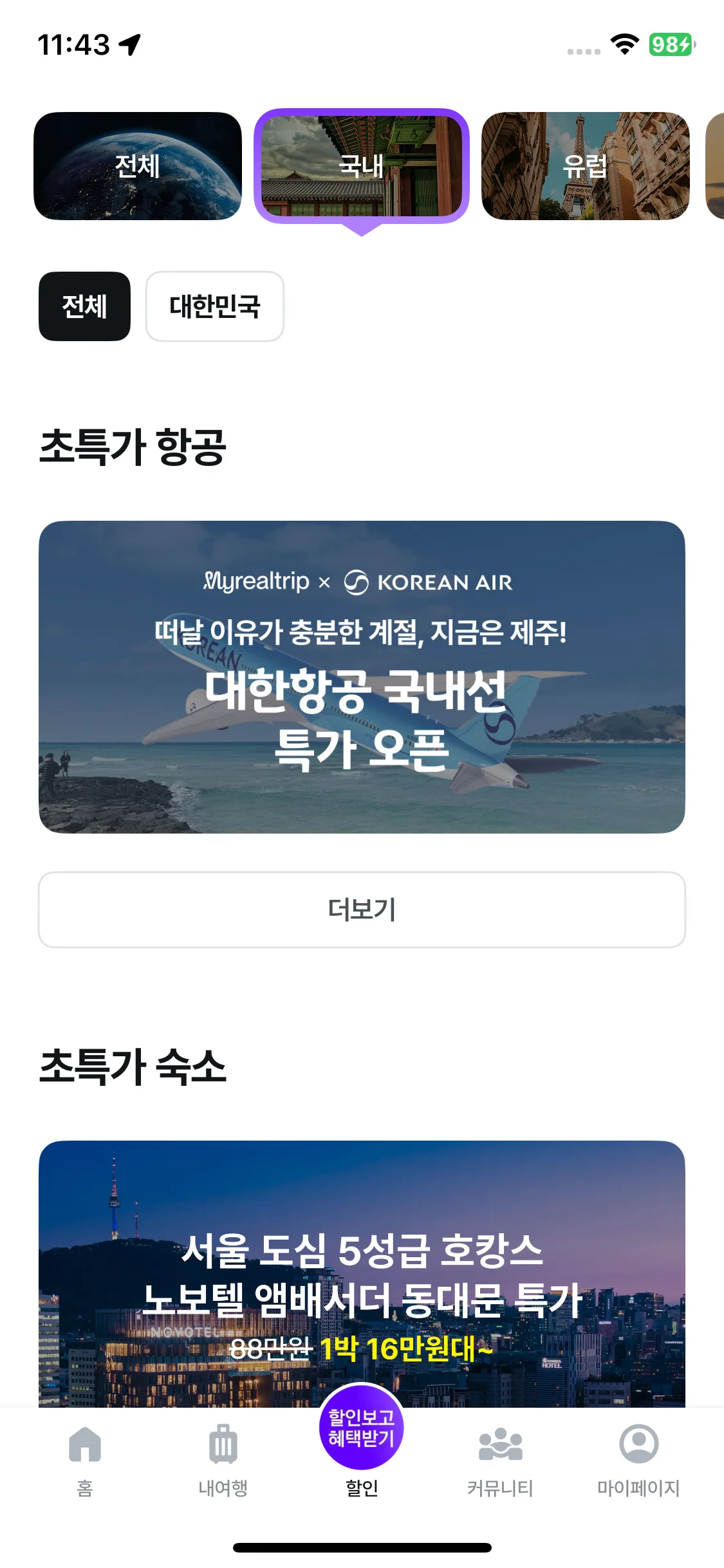The width and height of the screenshot is (724, 1568).
Task: Open the Korean Air 국내선 특가 banner
Action: click(362, 677)
